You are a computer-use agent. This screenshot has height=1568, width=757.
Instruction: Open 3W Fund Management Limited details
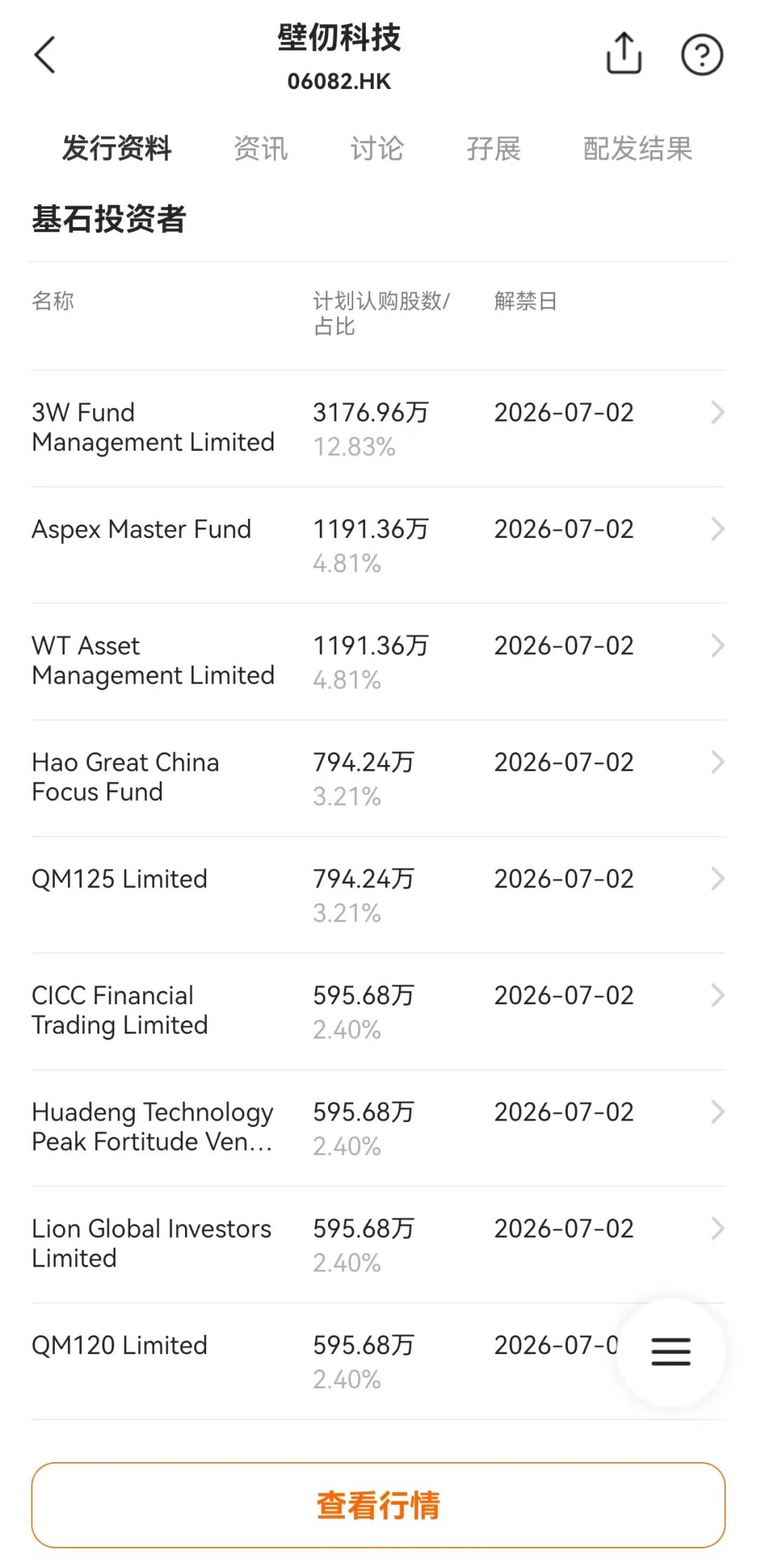[x=378, y=428]
